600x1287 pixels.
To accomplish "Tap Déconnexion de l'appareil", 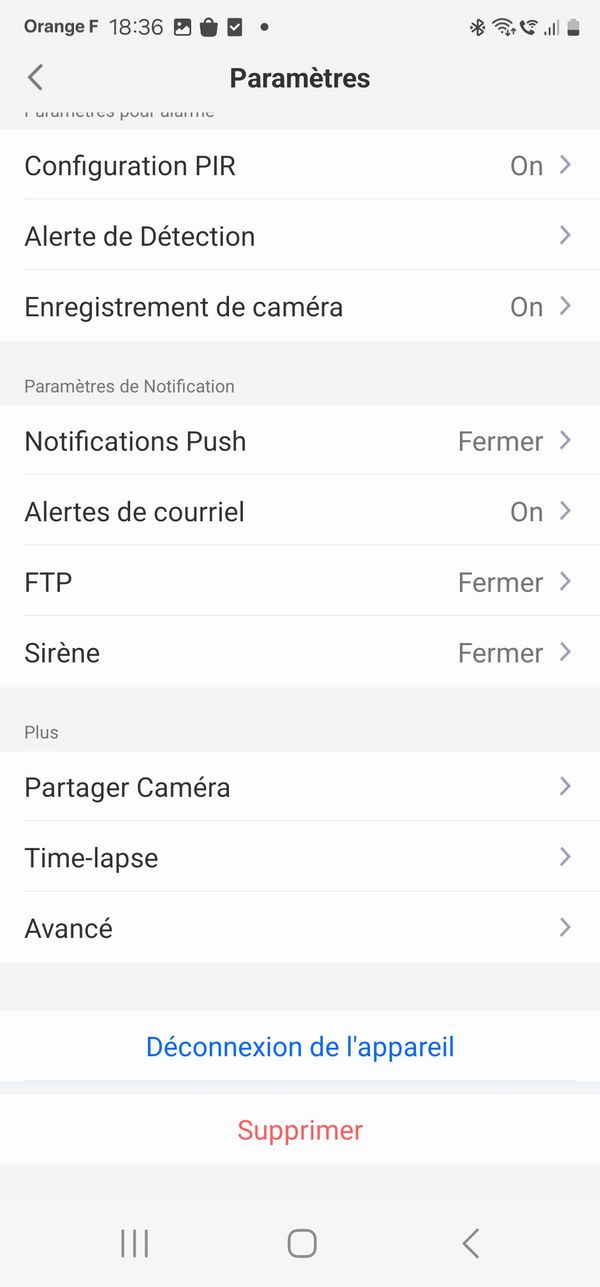I will 300,1047.
